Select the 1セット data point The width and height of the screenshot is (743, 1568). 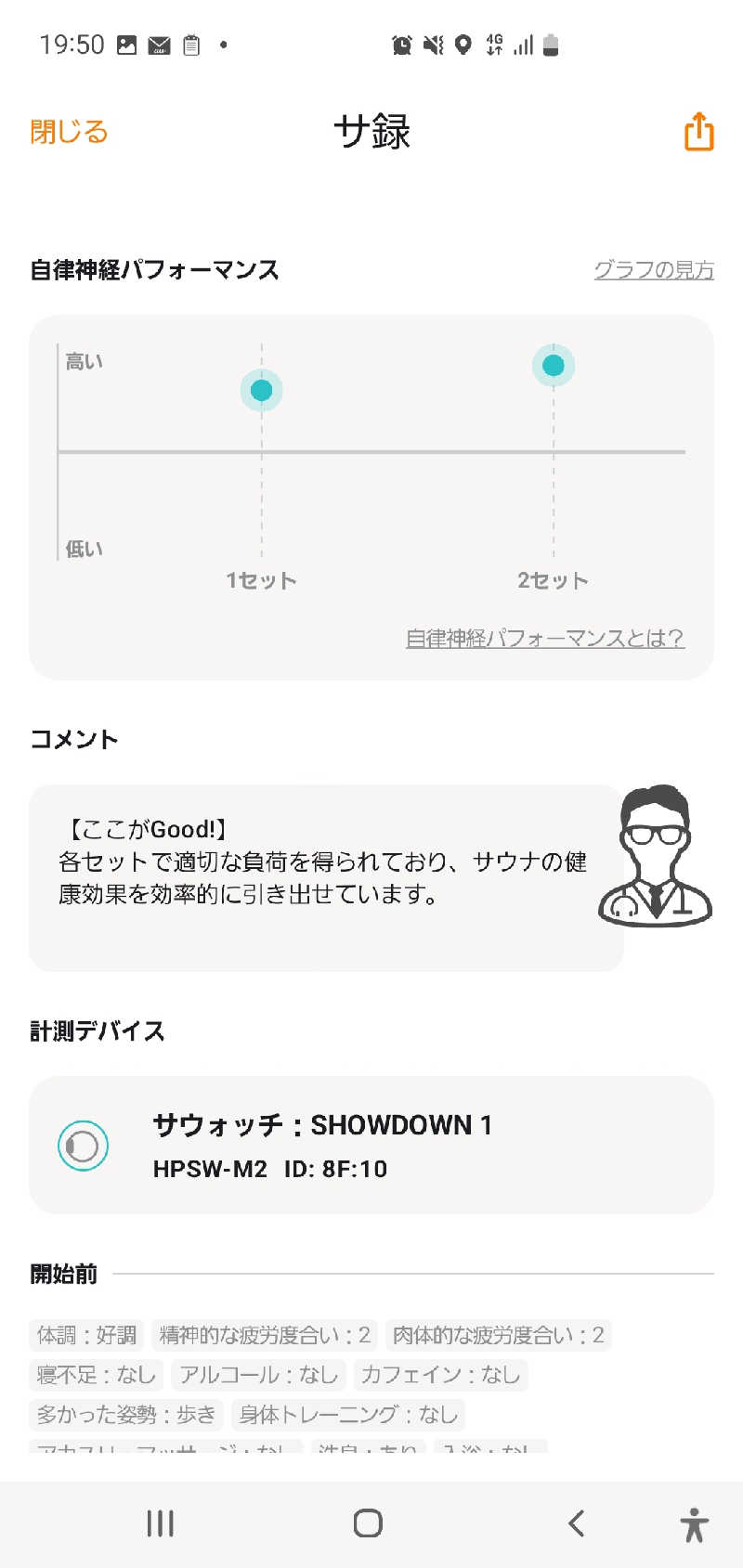pos(262,390)
